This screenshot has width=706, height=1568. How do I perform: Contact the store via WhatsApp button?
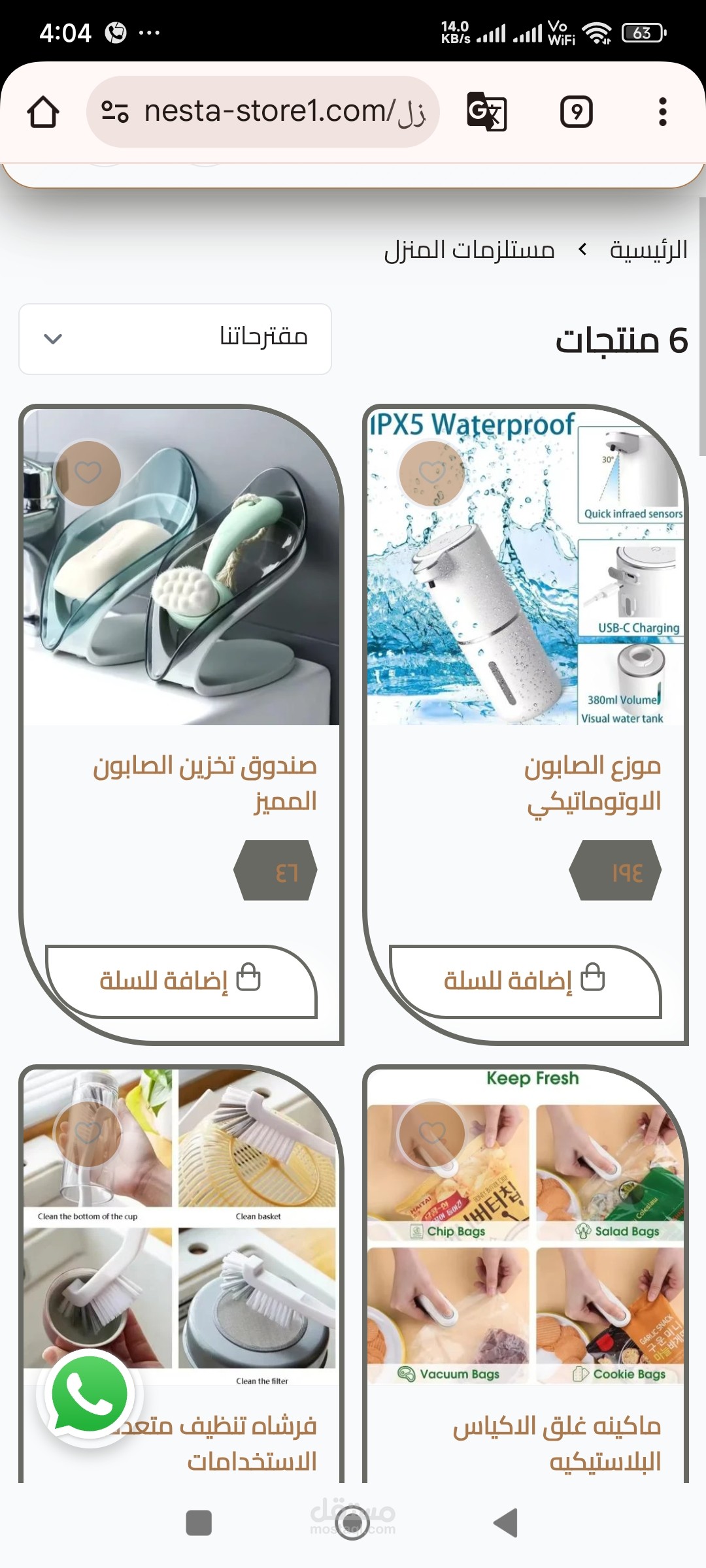(89, 1394)
